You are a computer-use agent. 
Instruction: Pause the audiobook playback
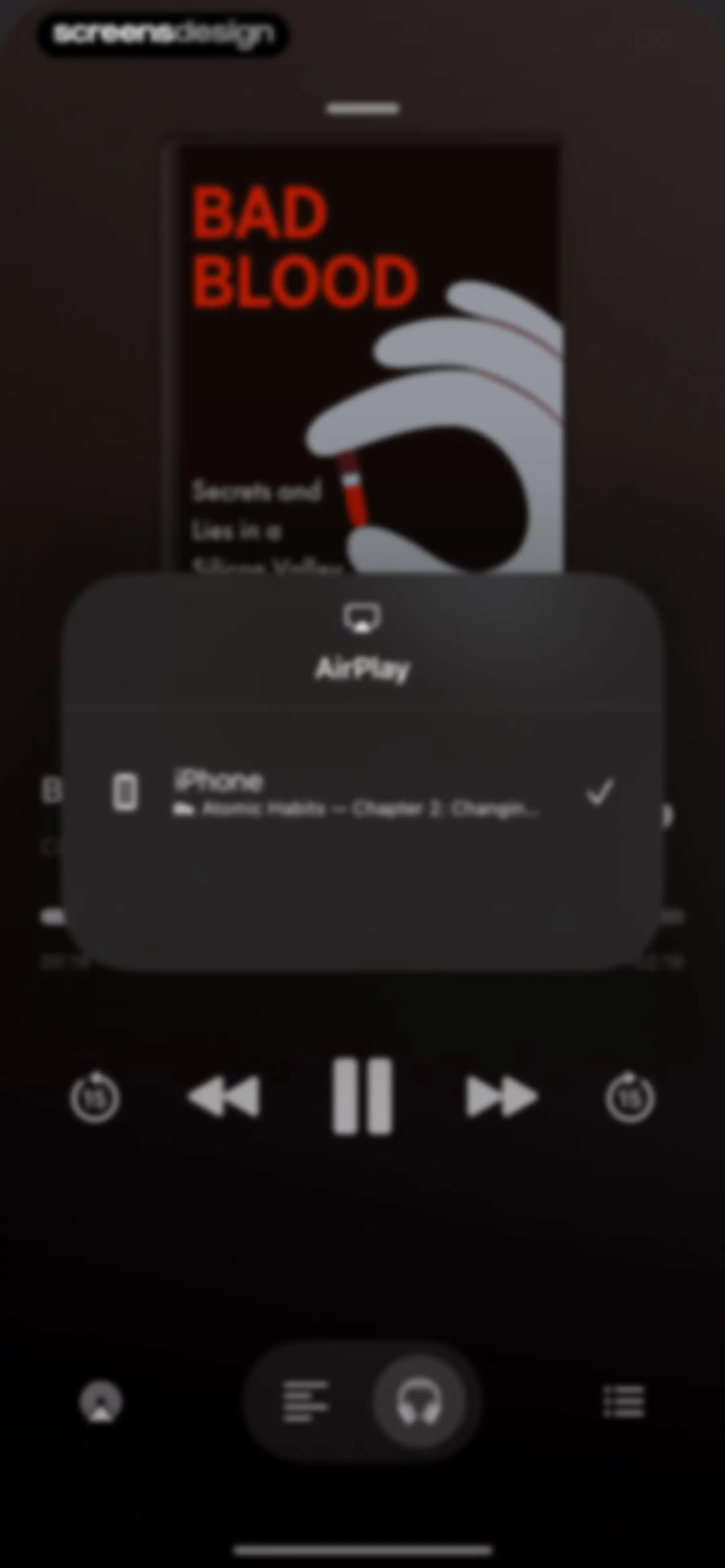coord(362,1097)
